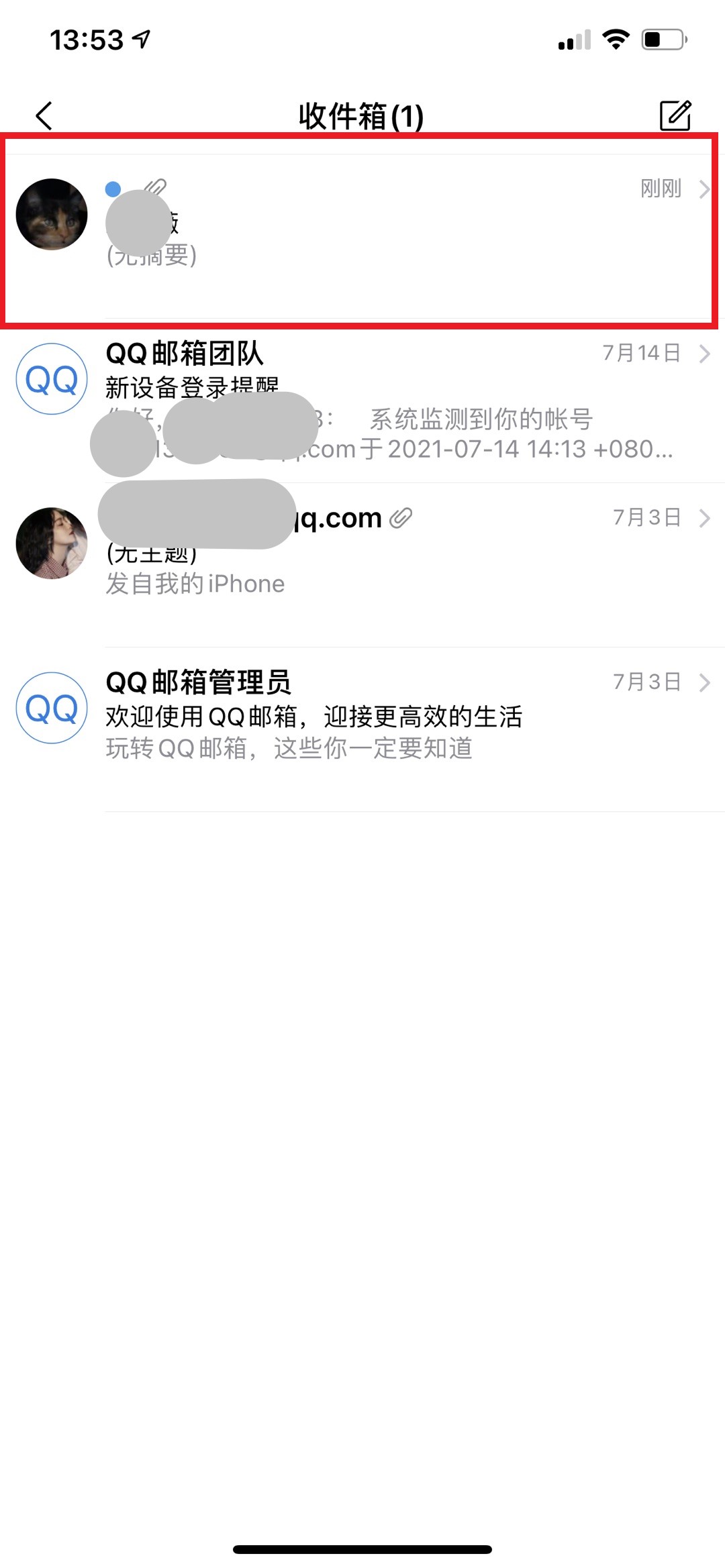Viewport: 725px width, 1568px height.
Task: Compose a new email
Action: coord(675,115)
